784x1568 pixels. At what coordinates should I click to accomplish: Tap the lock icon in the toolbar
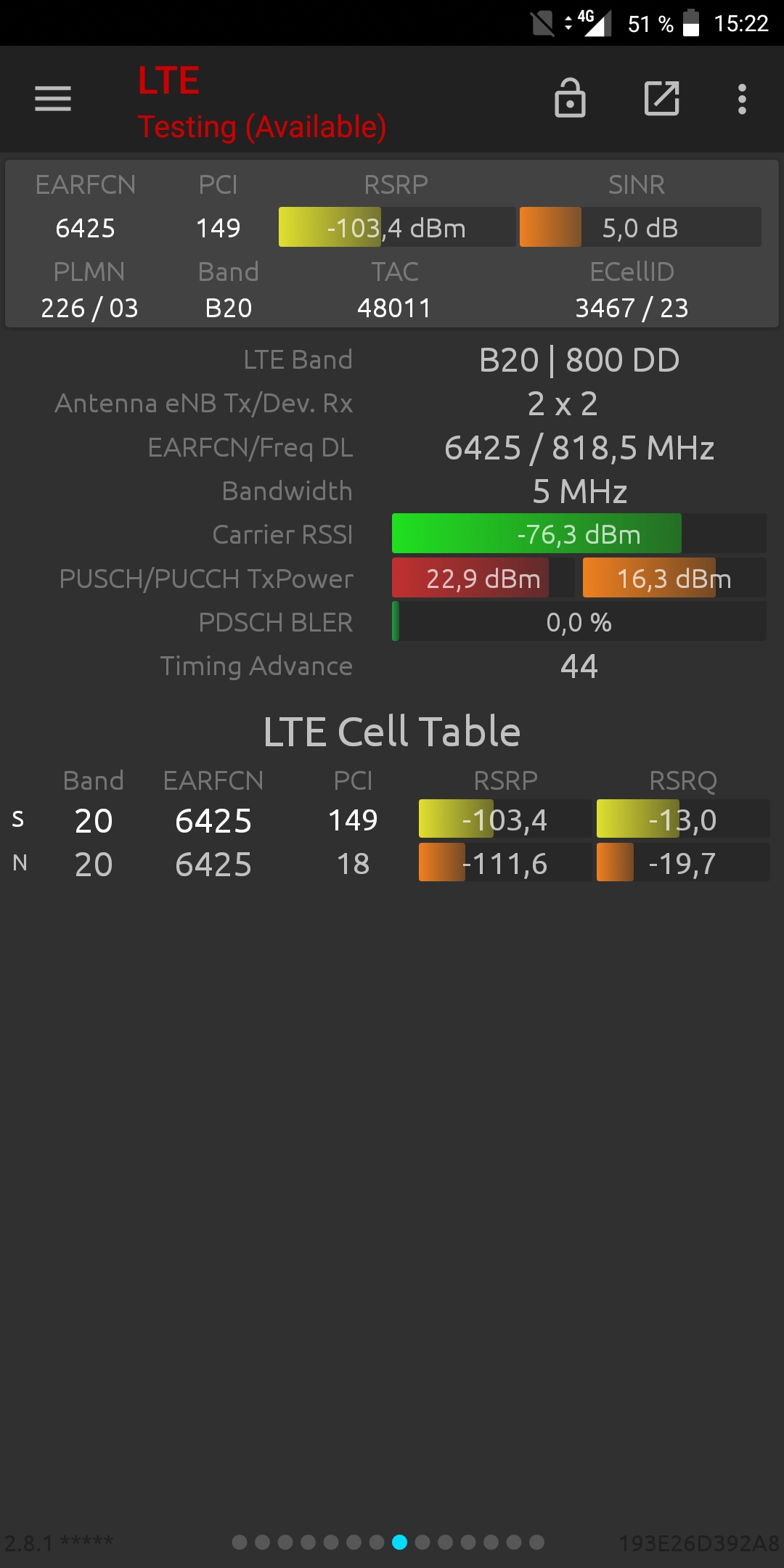pyautogui.click(x=570, y=98)
